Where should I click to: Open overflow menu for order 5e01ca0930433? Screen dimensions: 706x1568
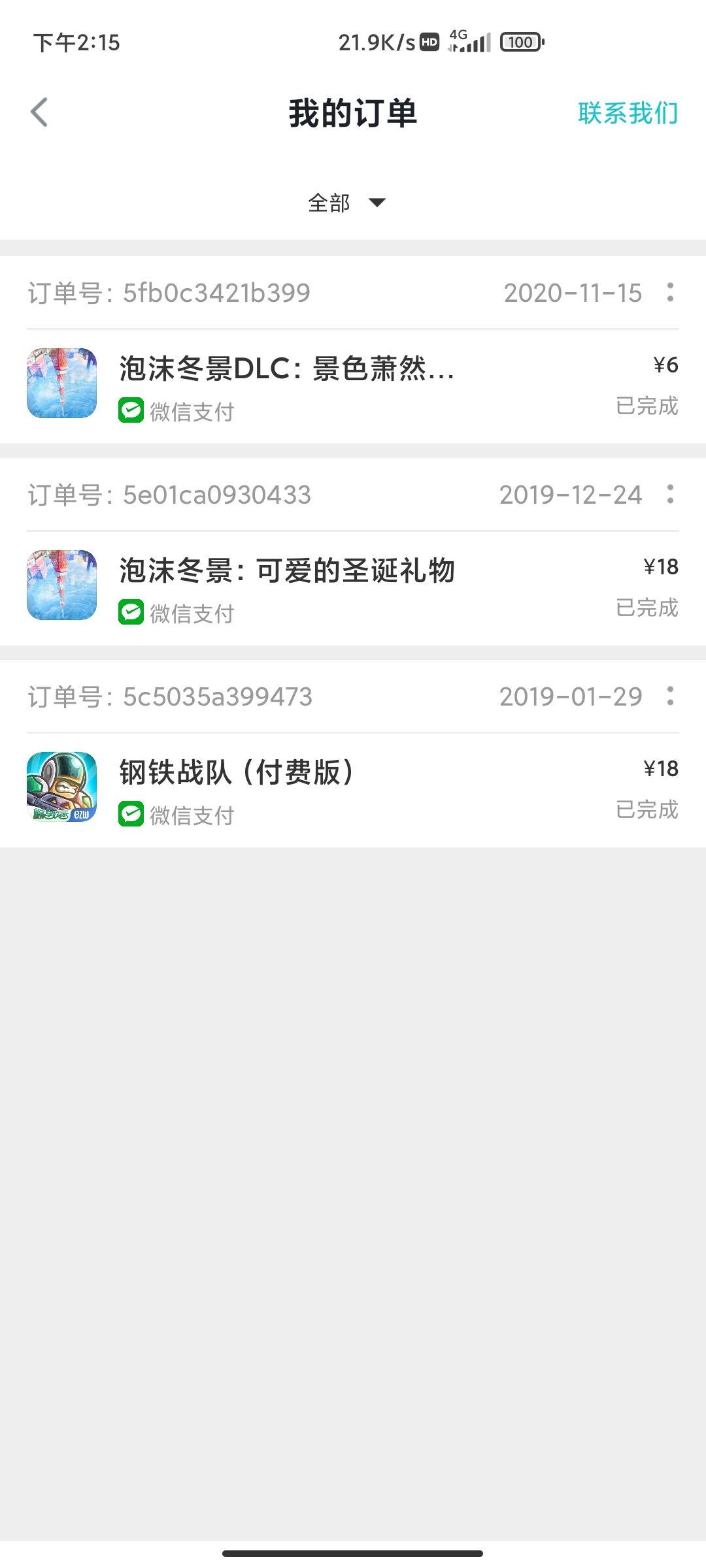tap(670, 494)
